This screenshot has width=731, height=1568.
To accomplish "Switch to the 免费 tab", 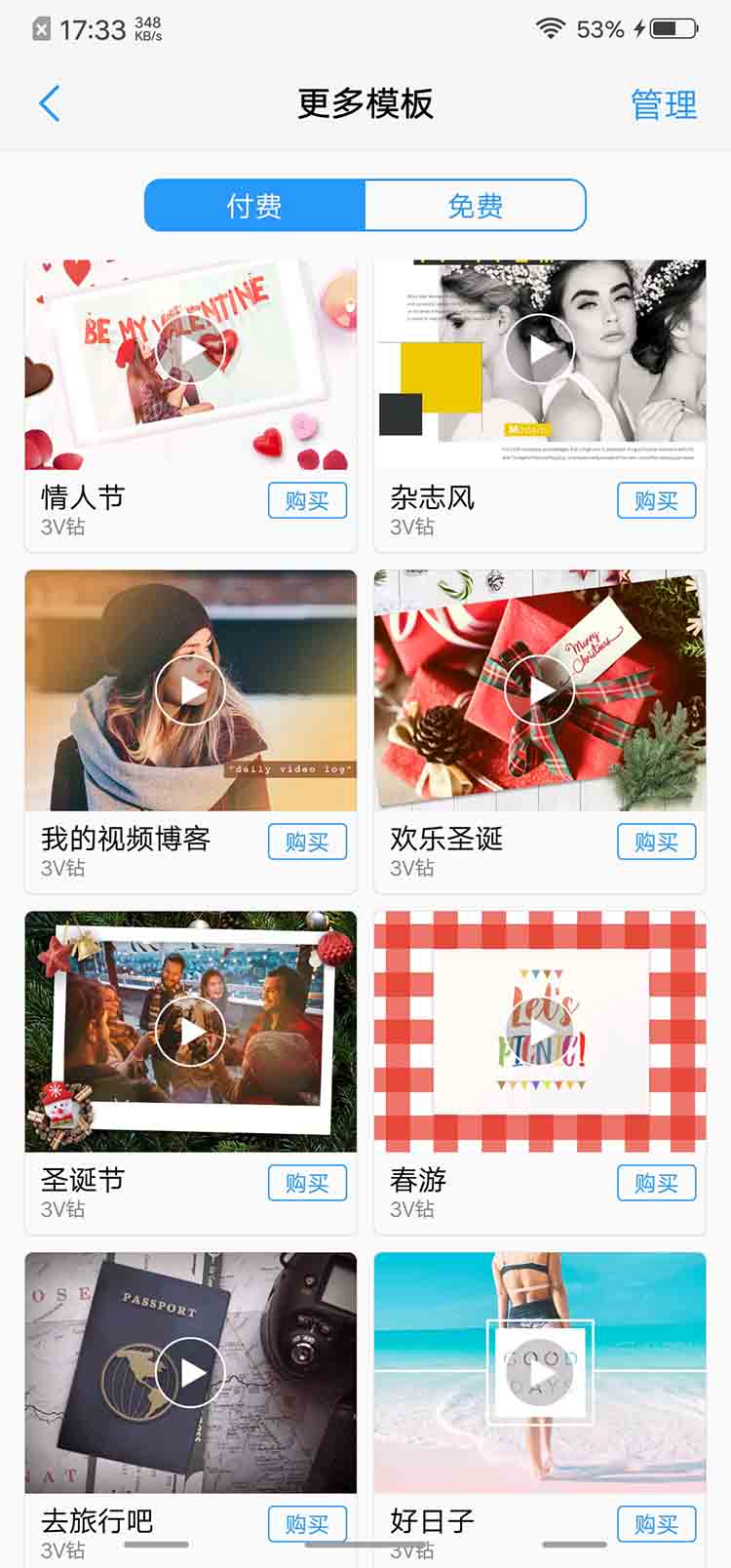I will point(475,206).
